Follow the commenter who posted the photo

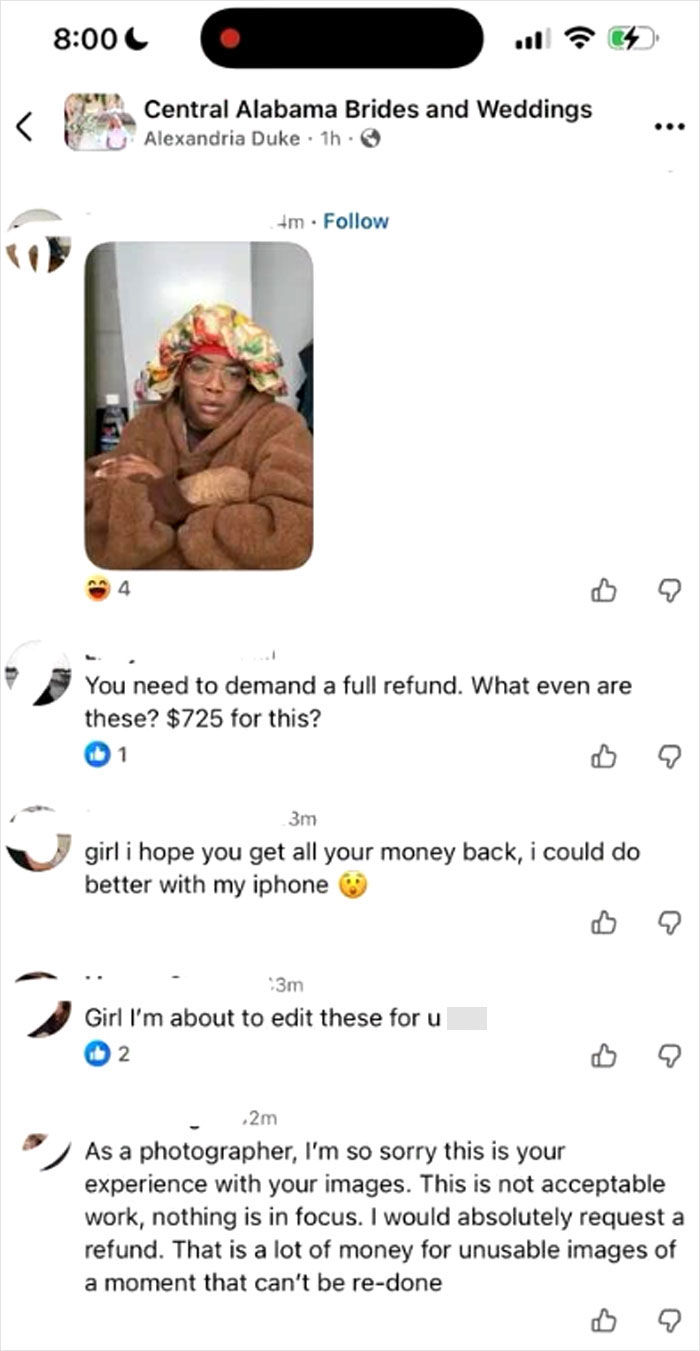coord(356,221)
